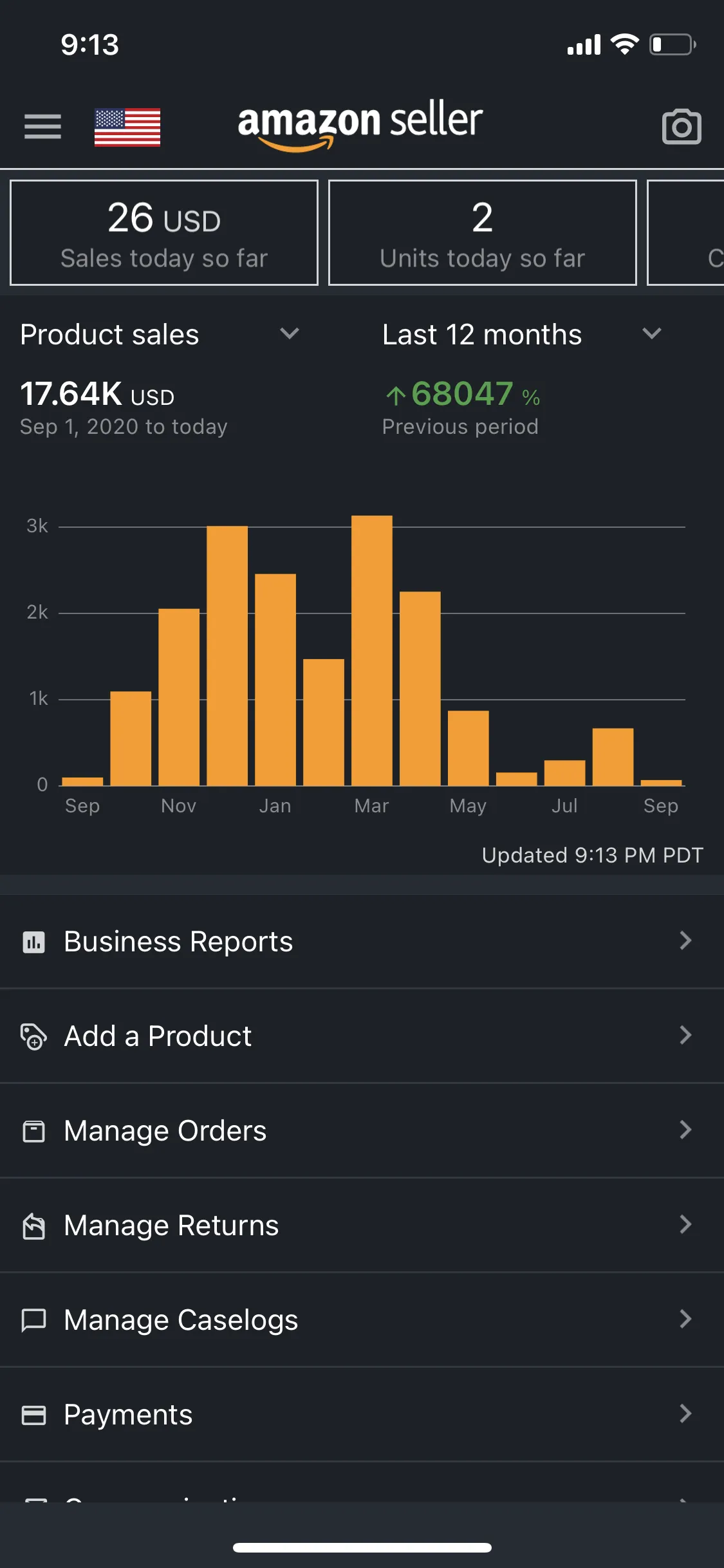This screenshot has width=724, height=1568.
Task: Open the Sales today so far card
Action: point(164,232)
